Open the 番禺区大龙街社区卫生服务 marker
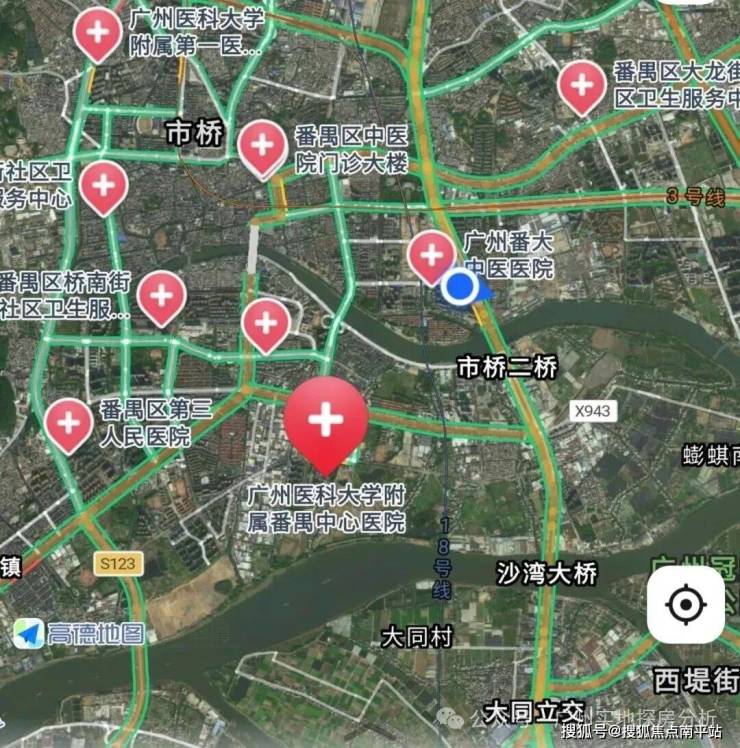The width and height of the screenshot is (740, 748). 582,83
